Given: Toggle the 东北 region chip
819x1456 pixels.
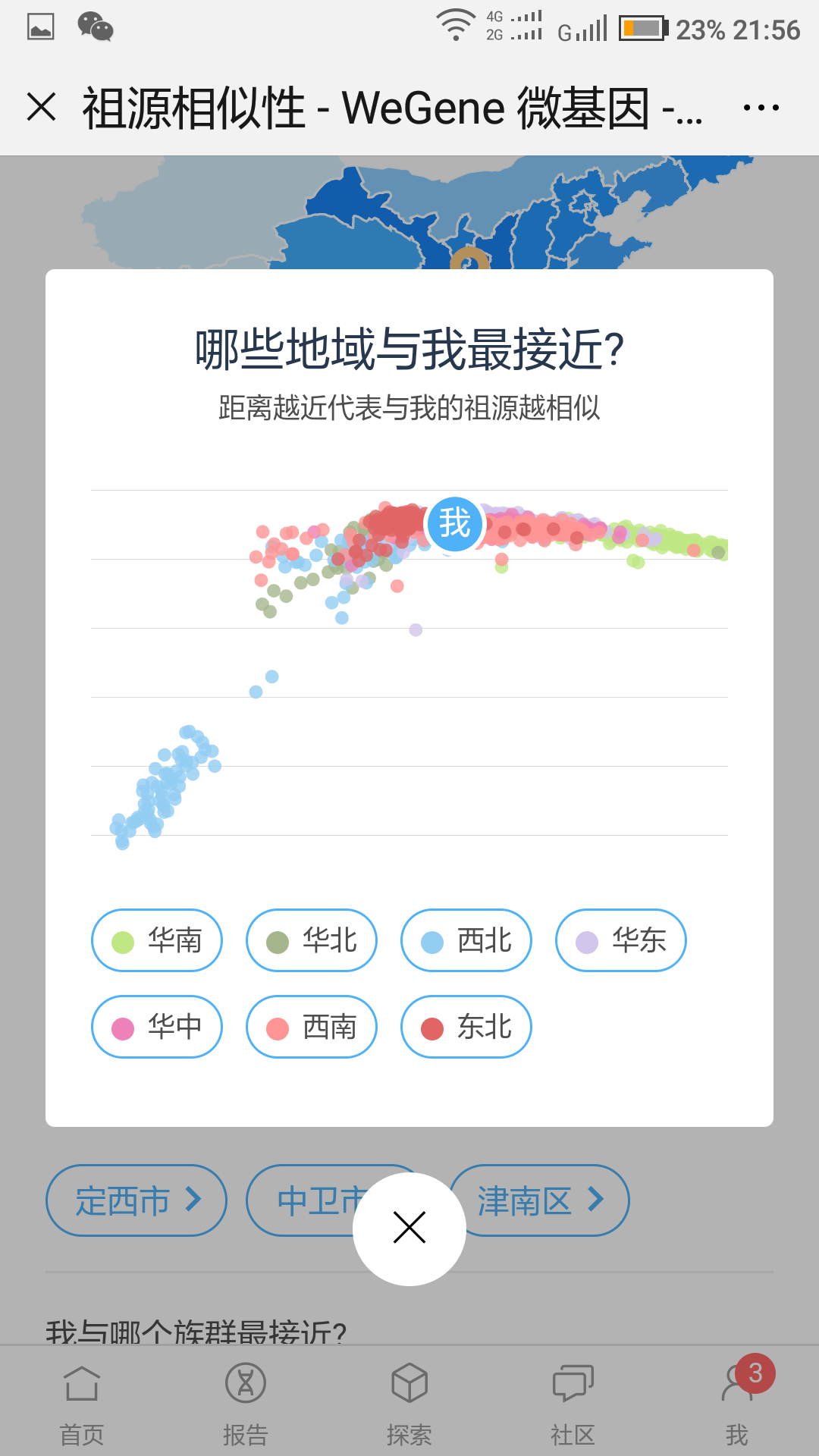Looking at the screenshot, I should 466,1027.
